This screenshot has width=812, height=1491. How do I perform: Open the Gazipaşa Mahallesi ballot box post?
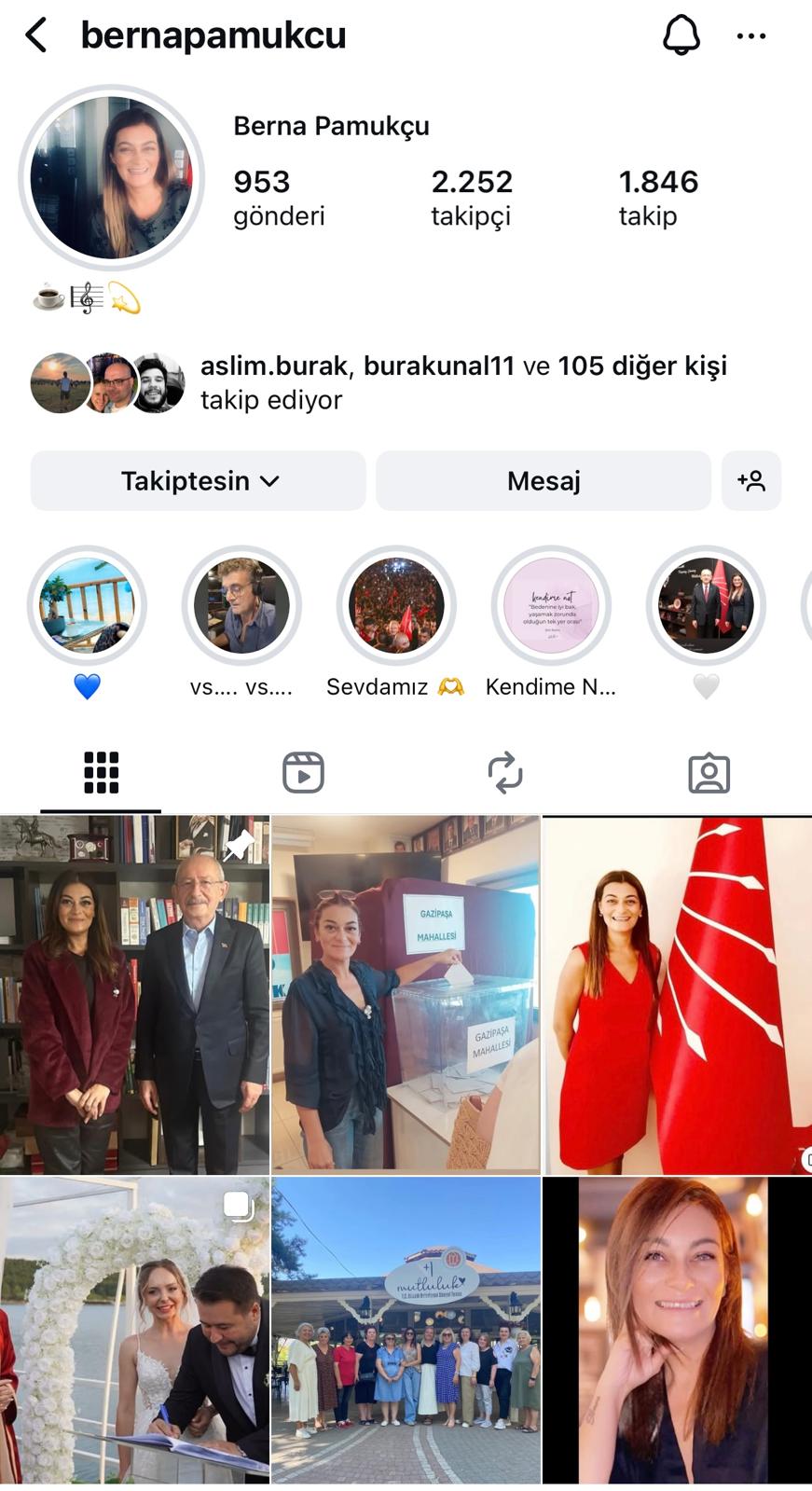point(406,995)
